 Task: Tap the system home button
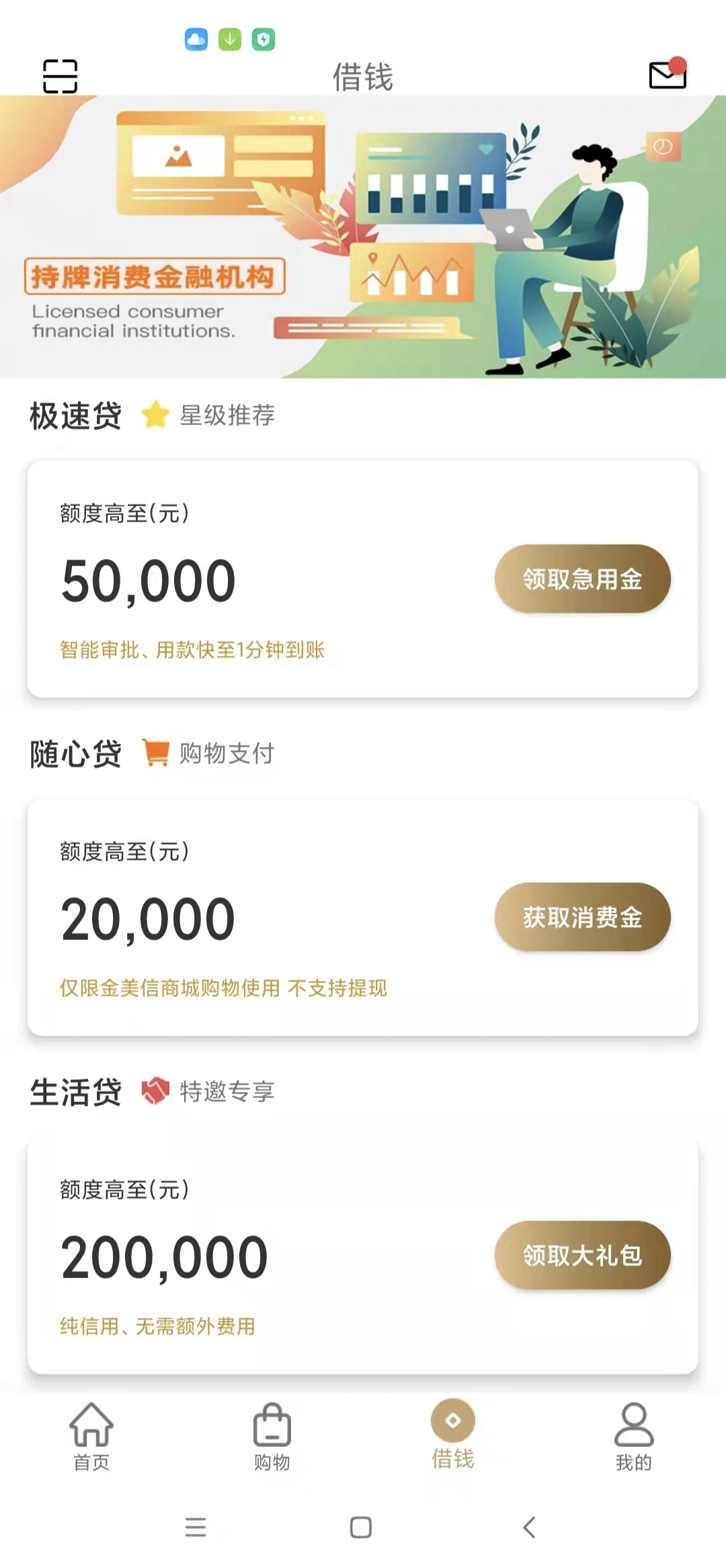click(361, 1528)
